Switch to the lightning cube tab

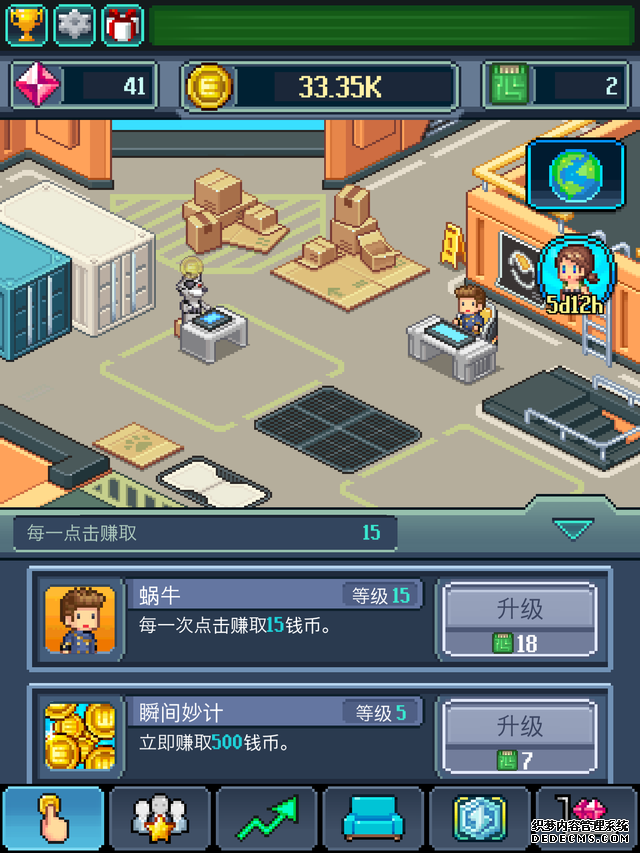point(480,819)
